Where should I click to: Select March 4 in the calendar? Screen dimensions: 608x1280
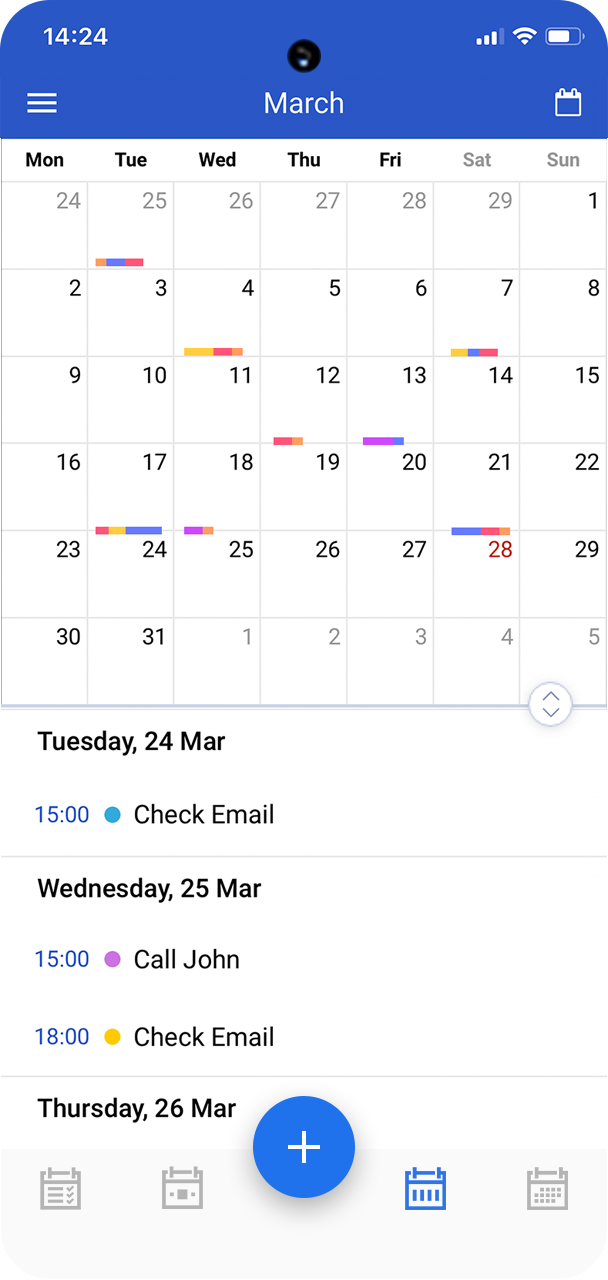tap(217, 312)
